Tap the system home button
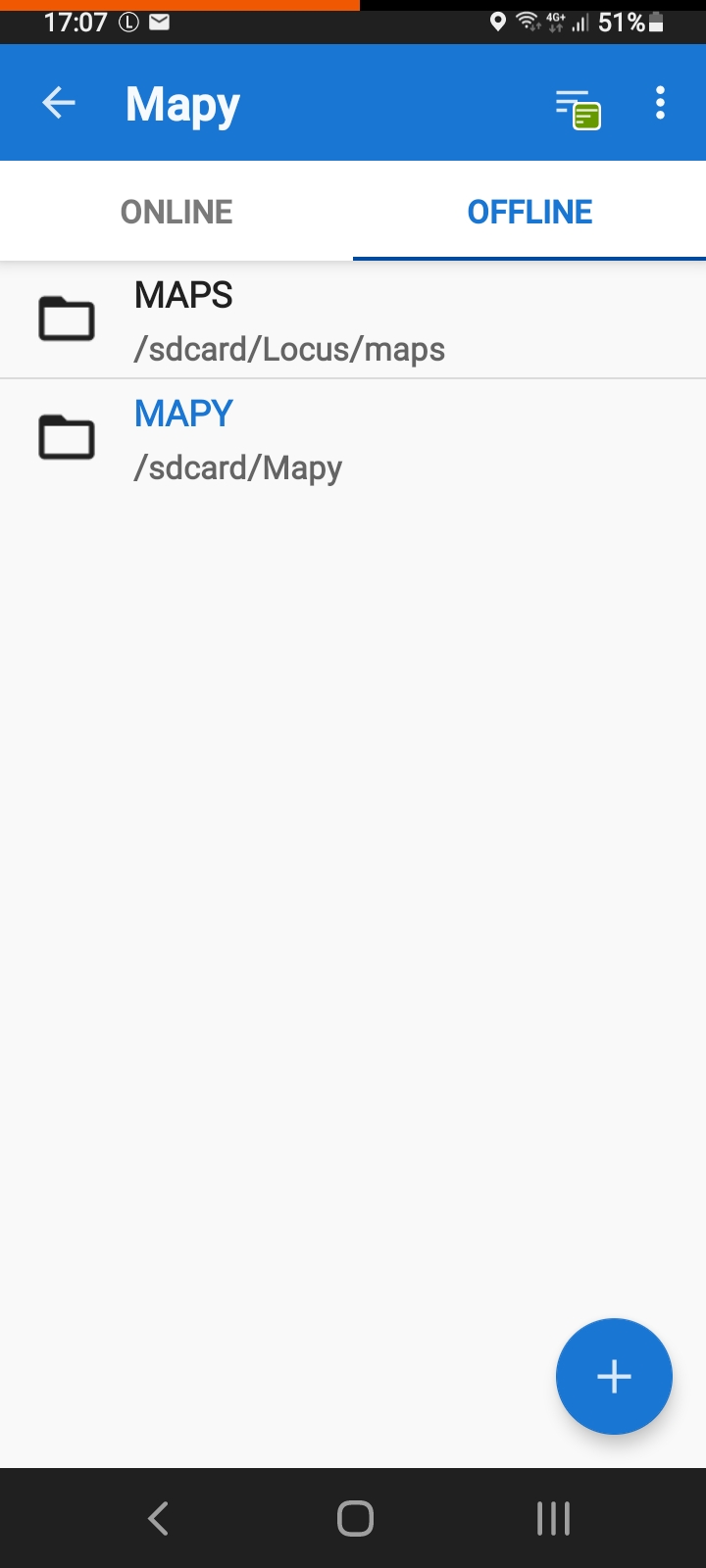Image resolution: width=706 pixels, height=1568 pixels. point(355,1519)
